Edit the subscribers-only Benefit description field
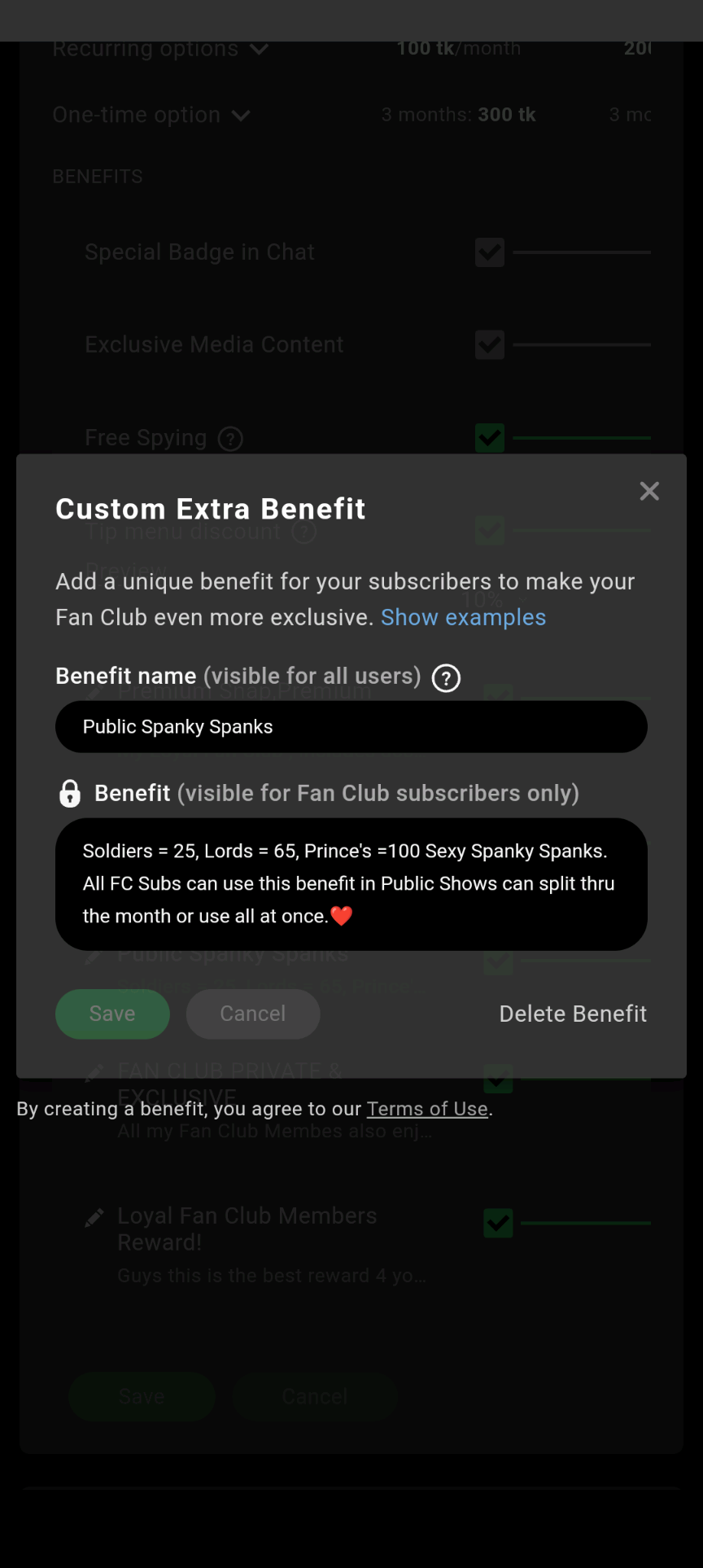This screenshot has width=703, height=1568. [x=351, y=884]
